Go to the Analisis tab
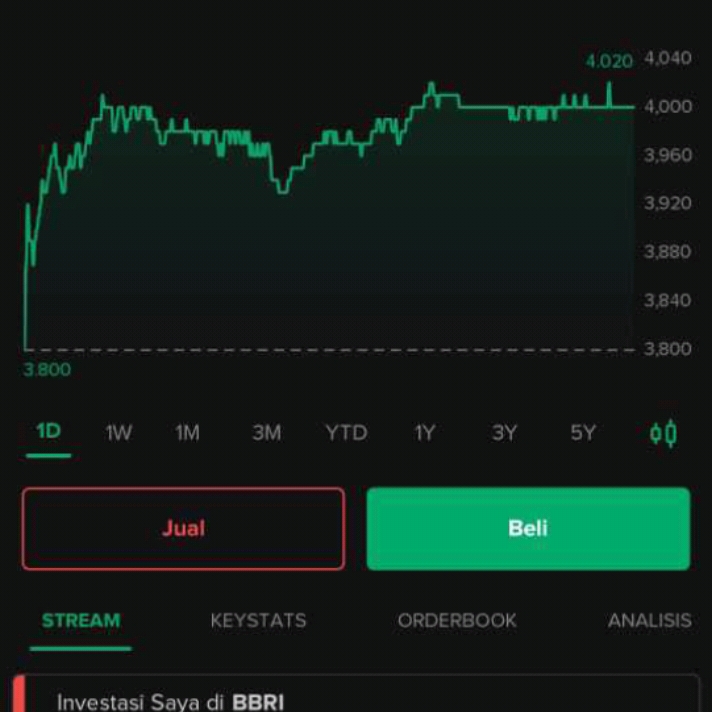 click(649, 620)
